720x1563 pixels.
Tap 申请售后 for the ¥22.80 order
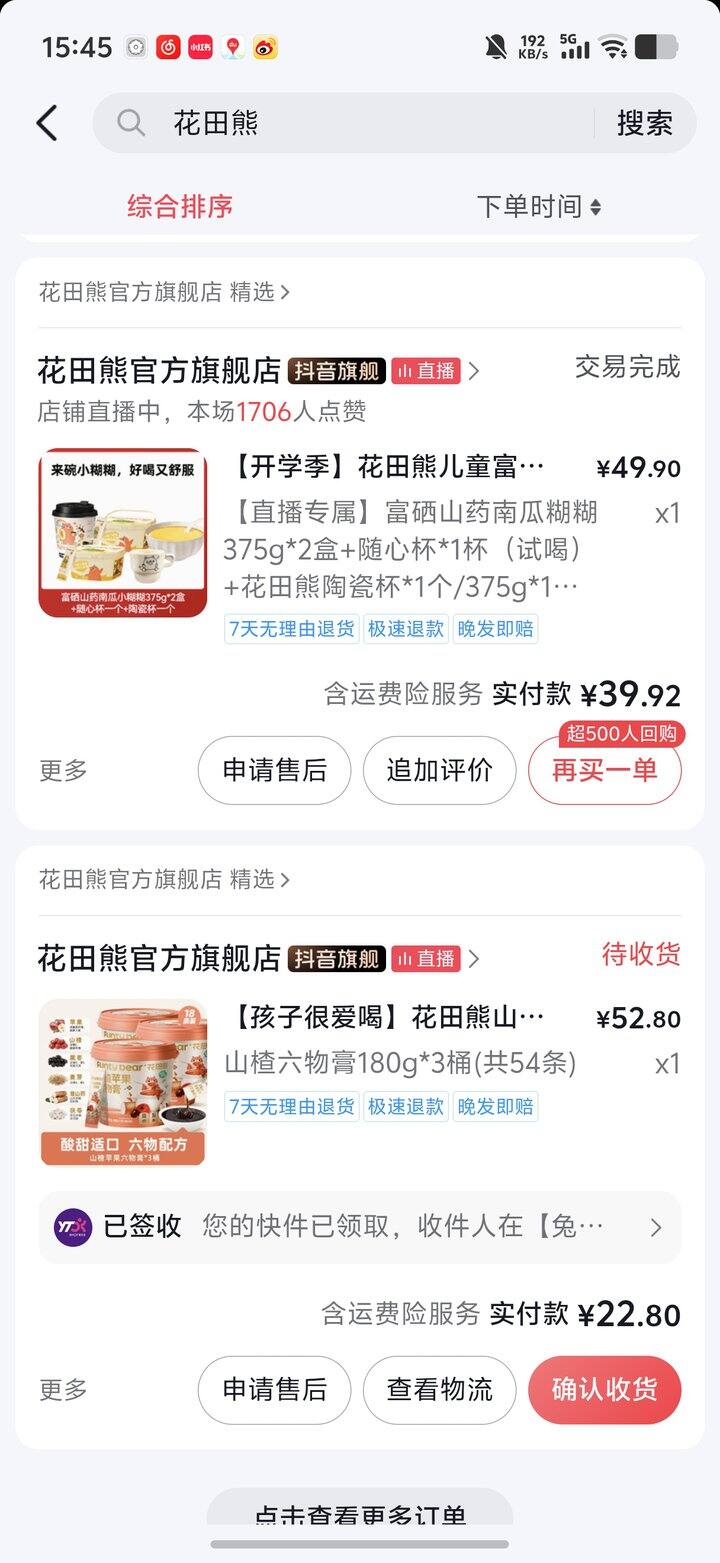coord(274,1389)
